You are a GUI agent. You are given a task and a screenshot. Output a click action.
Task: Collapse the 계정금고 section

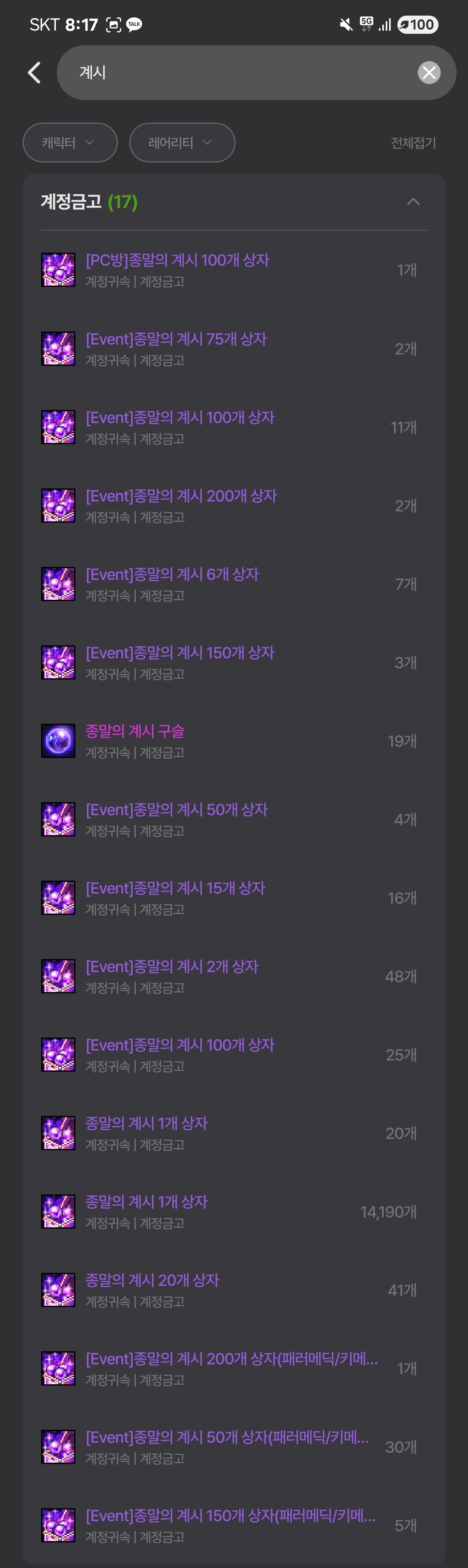click(x=413, y=202)
